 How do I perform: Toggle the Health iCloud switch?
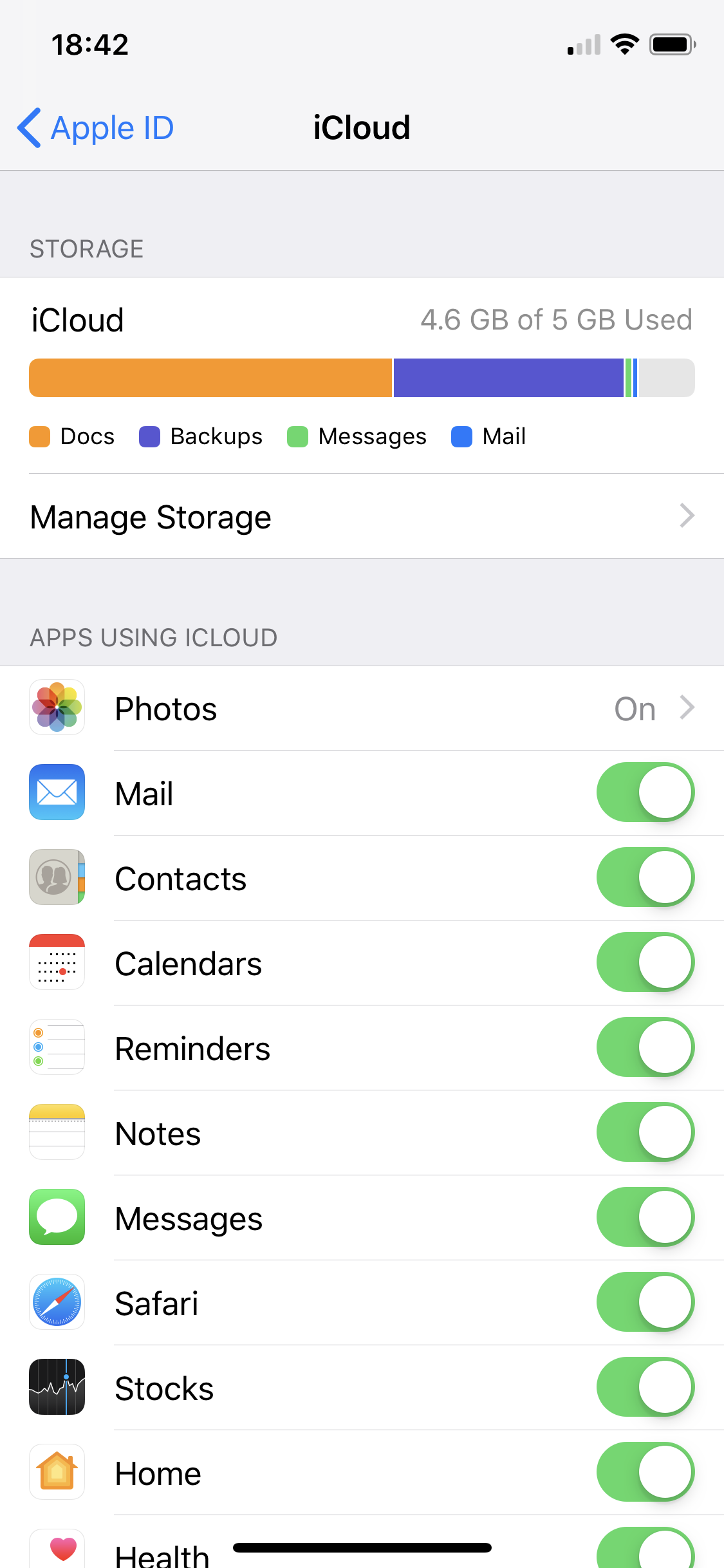645,1550
